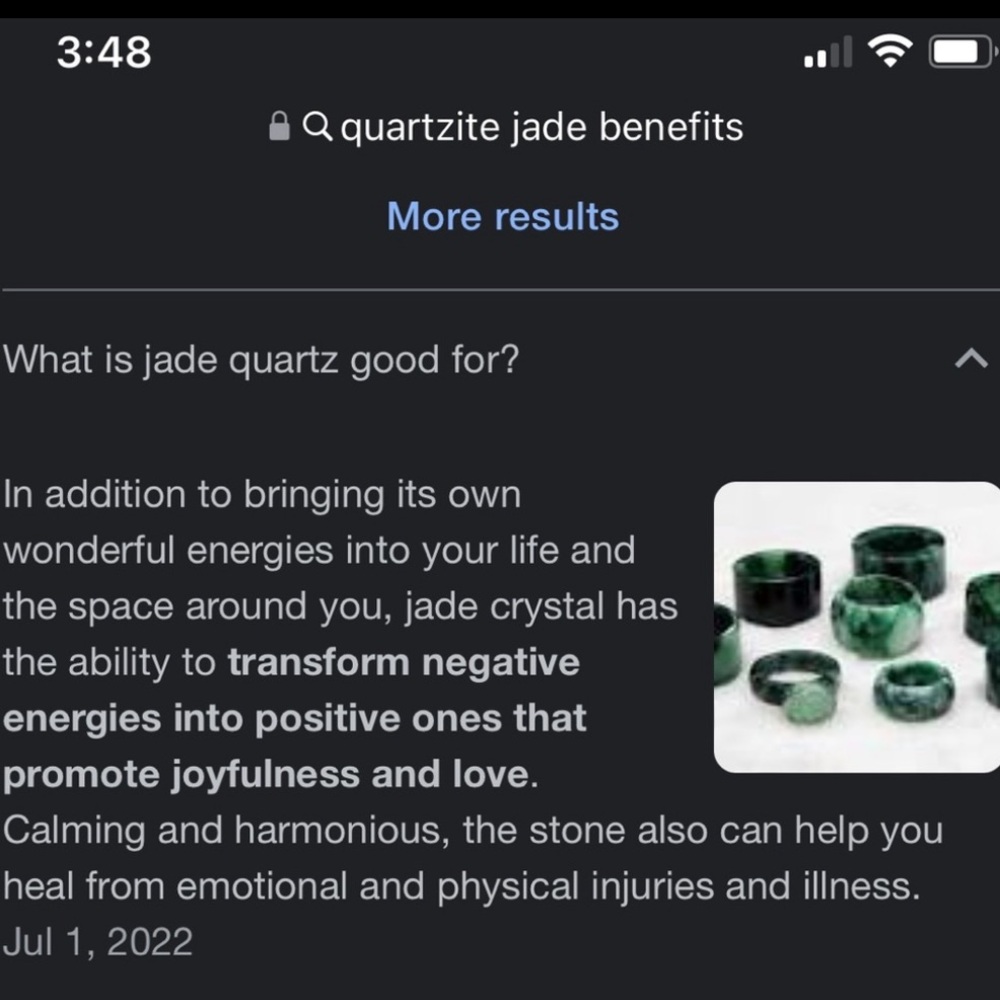Tap the address bar showing quartzite jade benefits
The height and width of the screenshot is (1000, 1000).
tap(507, 128)
